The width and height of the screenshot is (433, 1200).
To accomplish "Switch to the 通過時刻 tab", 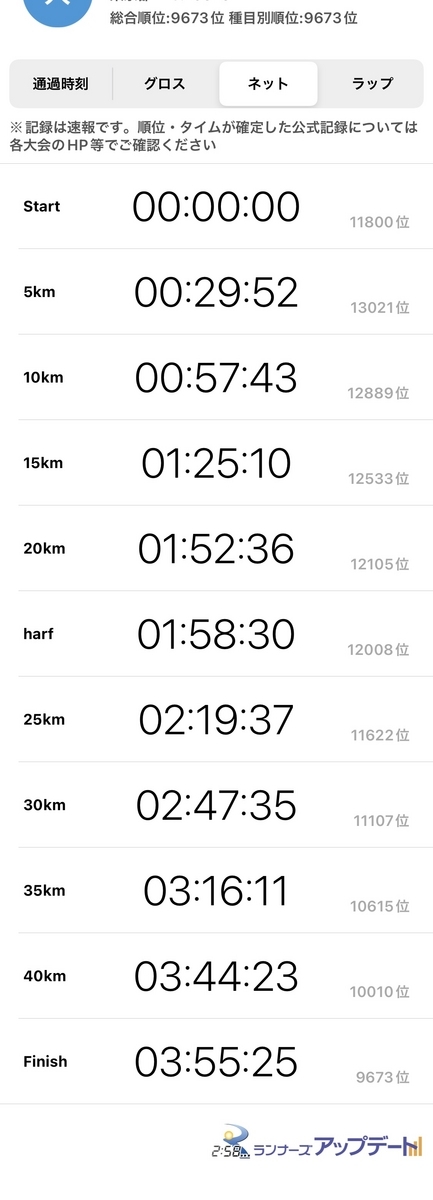I will (61, 84).
